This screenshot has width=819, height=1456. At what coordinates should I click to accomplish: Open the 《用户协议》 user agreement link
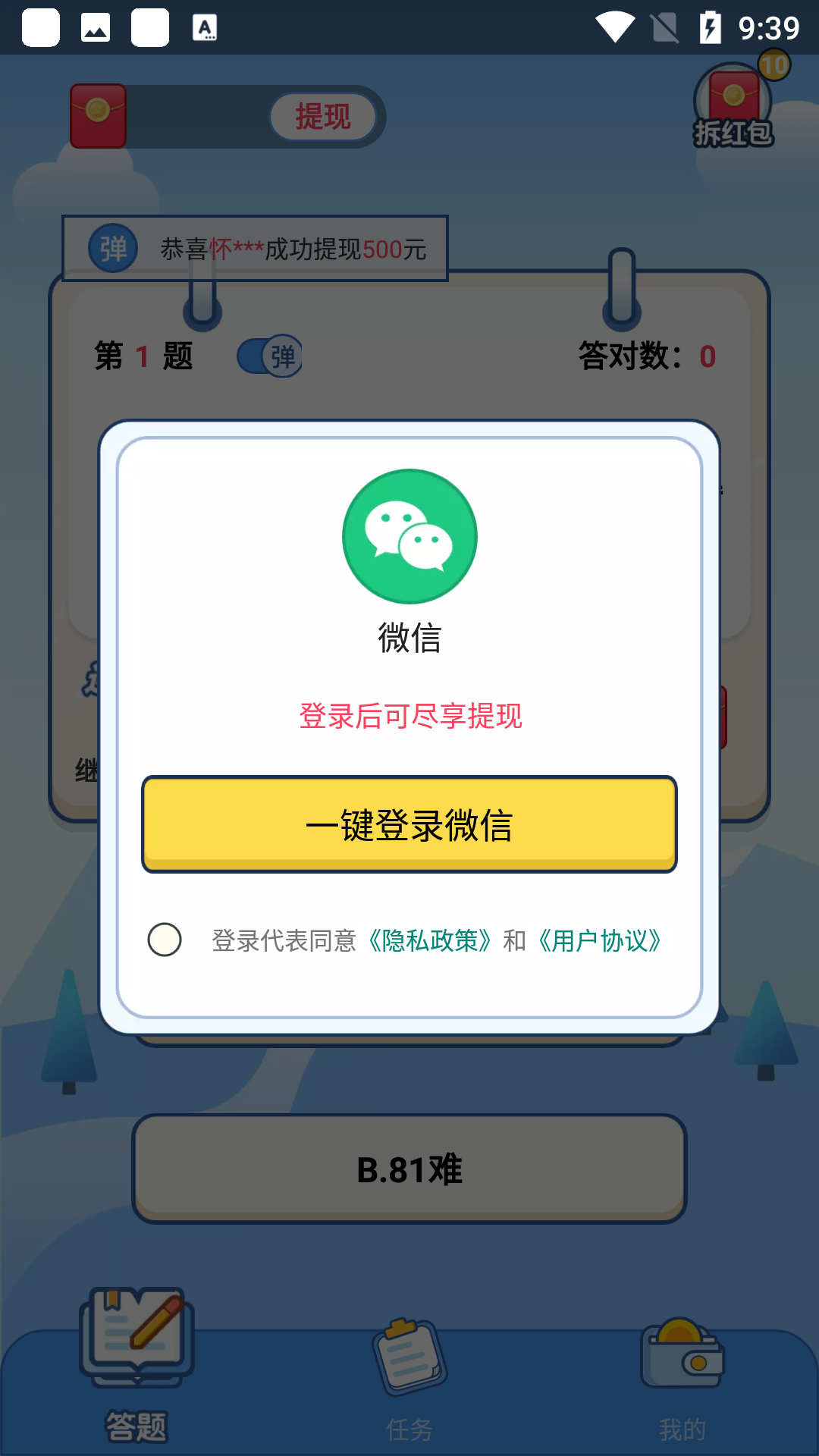click(600, 940)
